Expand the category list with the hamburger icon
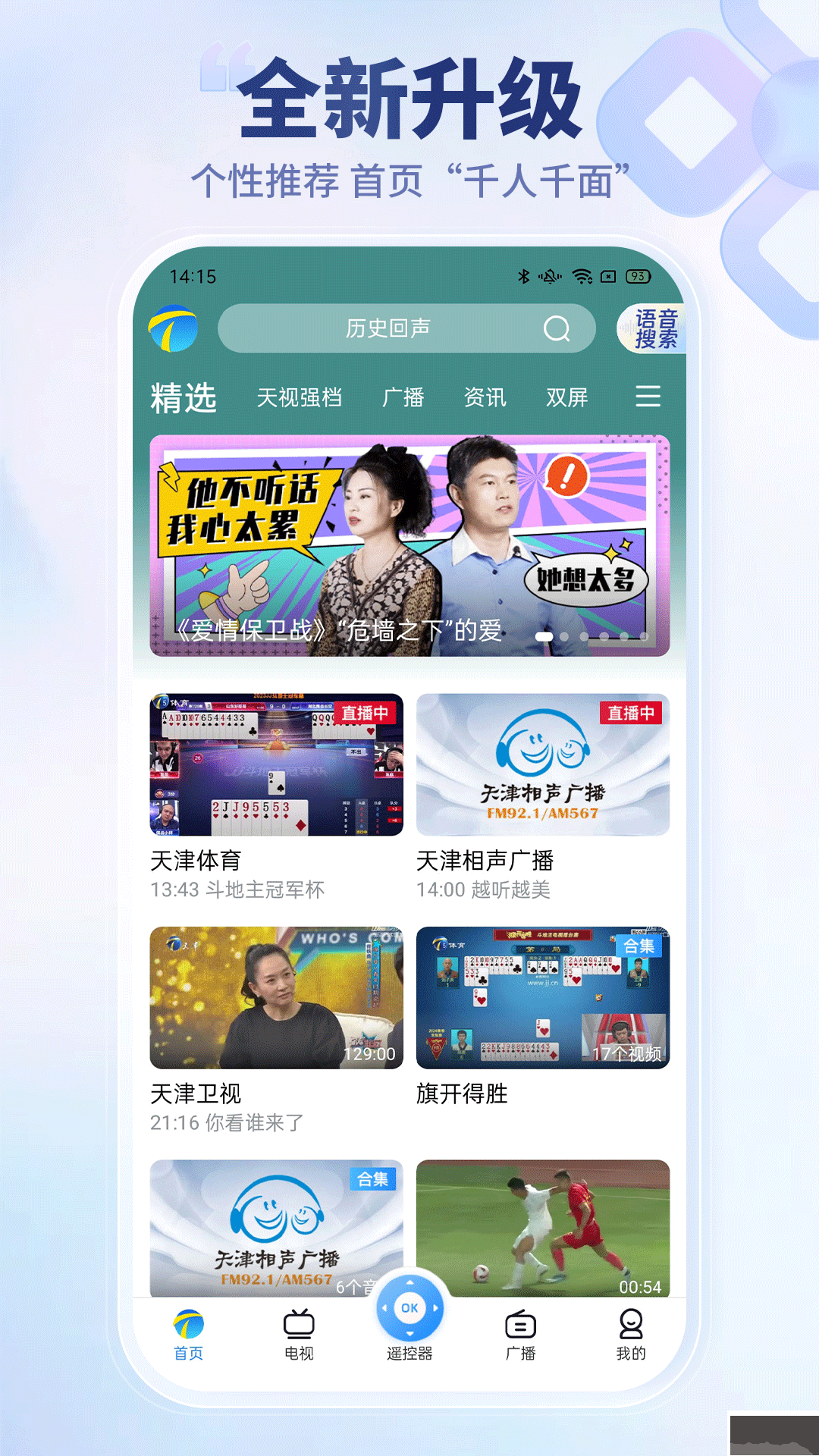Image resolution: width=819 pixels, height=1456 pixels. click(648, 397)
